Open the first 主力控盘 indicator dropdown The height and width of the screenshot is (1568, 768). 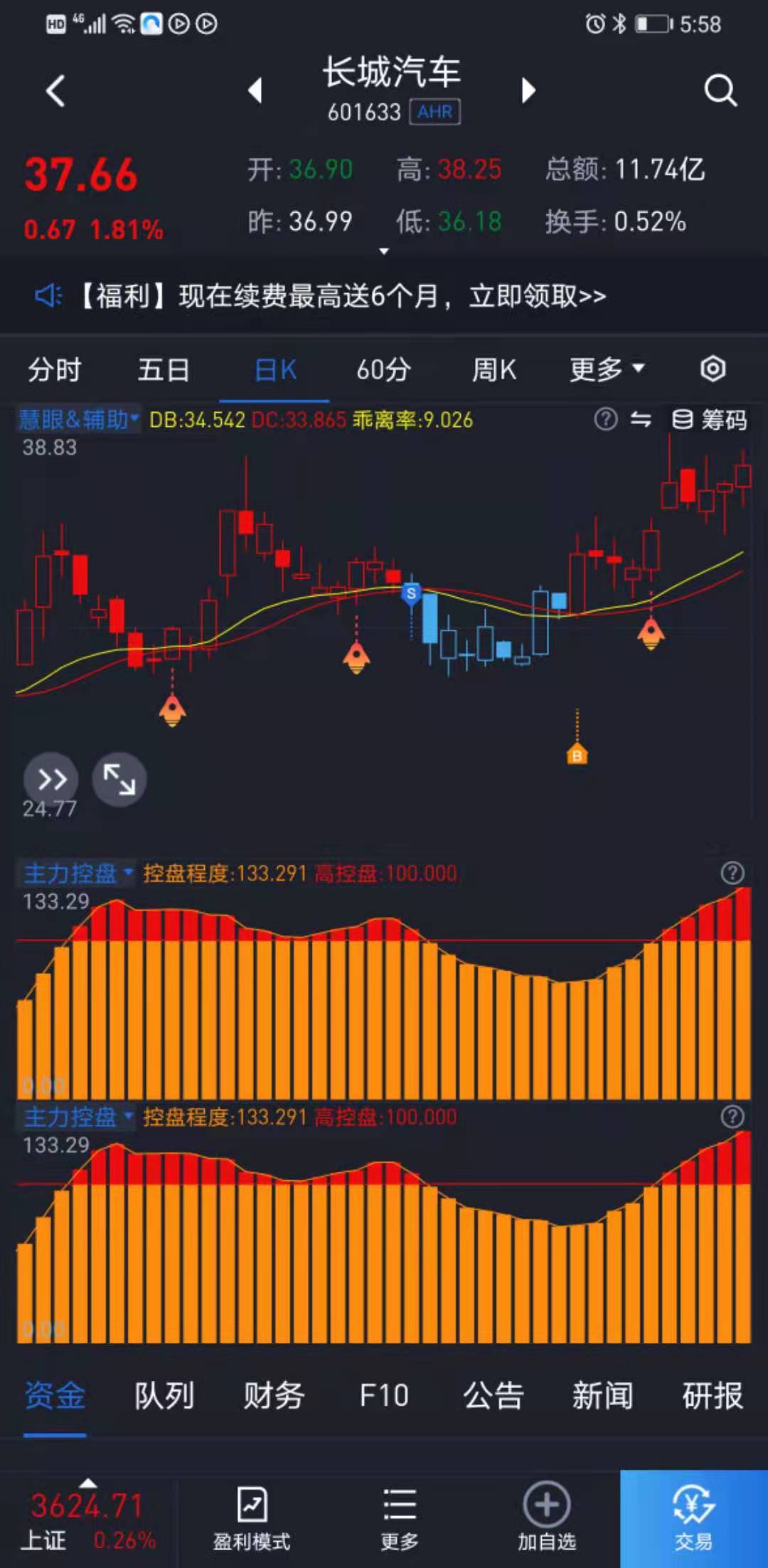77,873
